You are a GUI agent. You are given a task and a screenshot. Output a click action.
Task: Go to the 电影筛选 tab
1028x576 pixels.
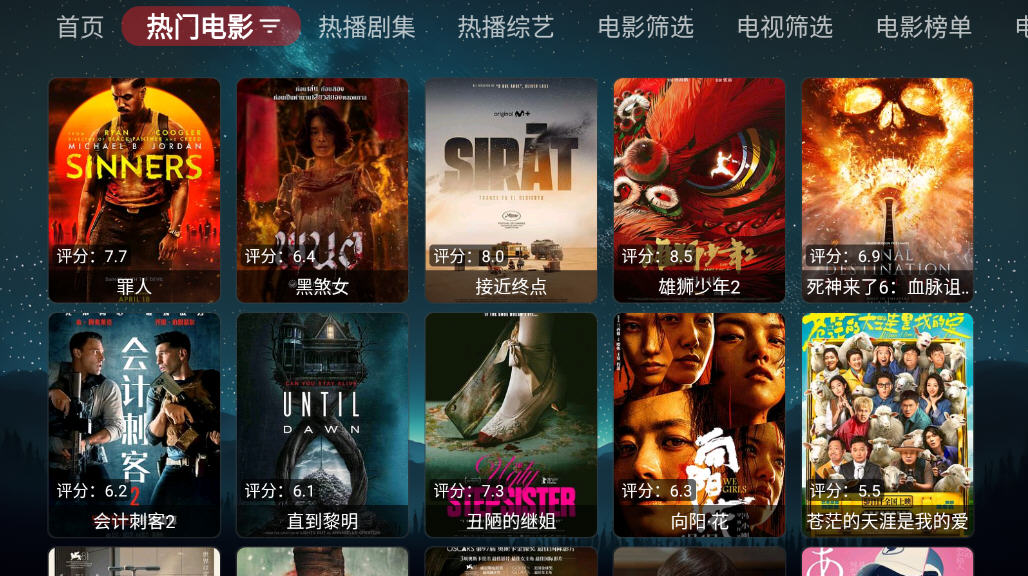[x=646, y=27]
